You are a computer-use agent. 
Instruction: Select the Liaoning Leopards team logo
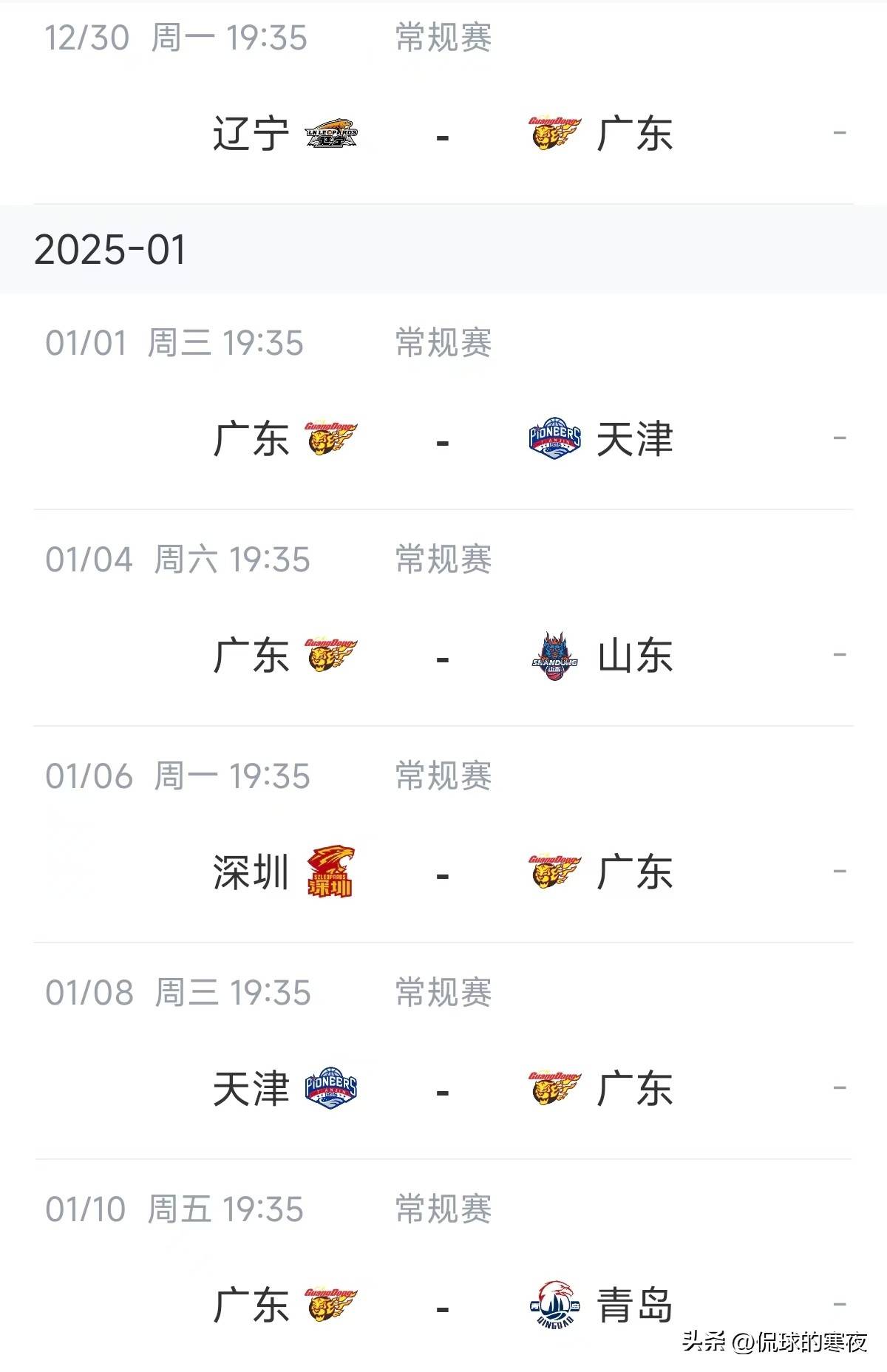[333, 133]
